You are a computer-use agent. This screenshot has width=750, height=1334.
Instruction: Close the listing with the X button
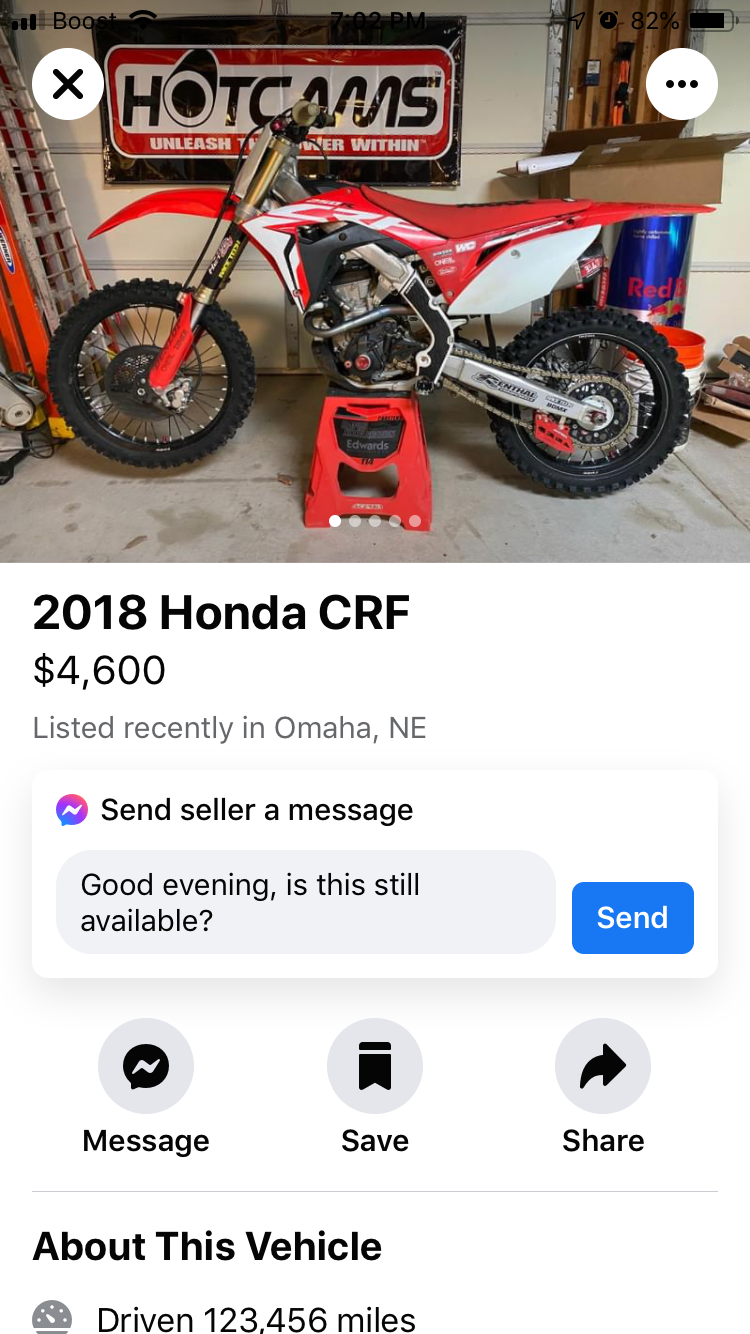click(x=68, y=84)
